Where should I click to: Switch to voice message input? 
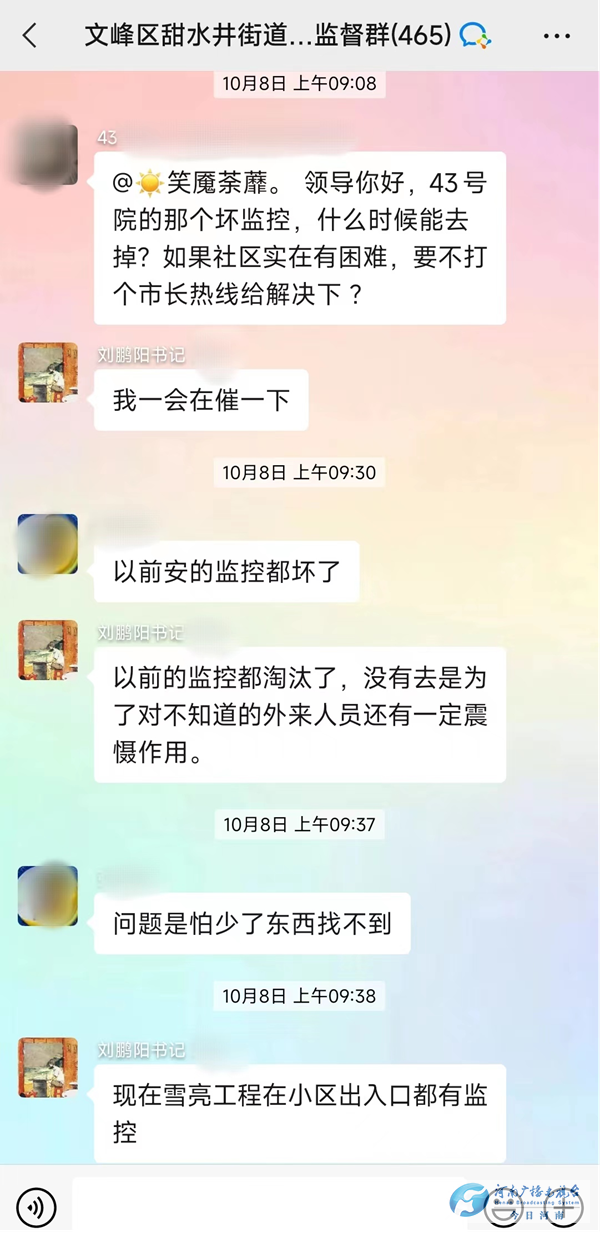36,1208
